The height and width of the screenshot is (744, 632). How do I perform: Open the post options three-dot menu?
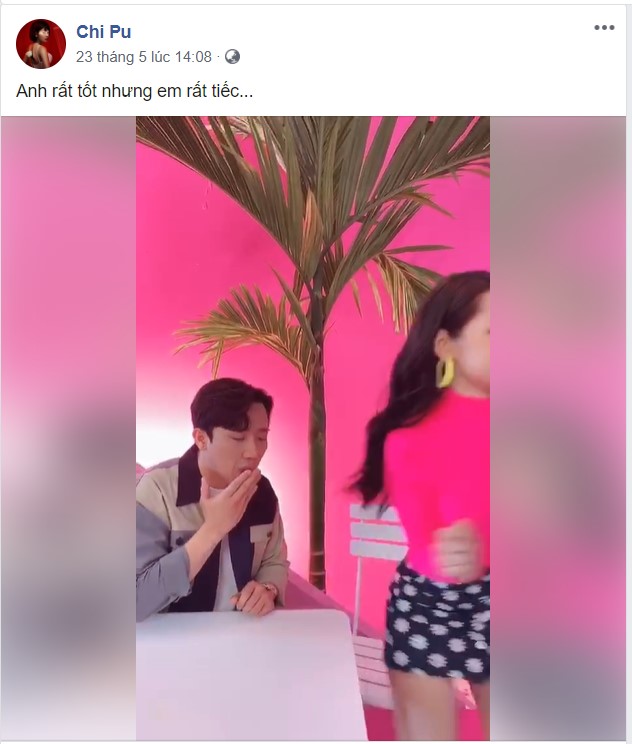604,28
